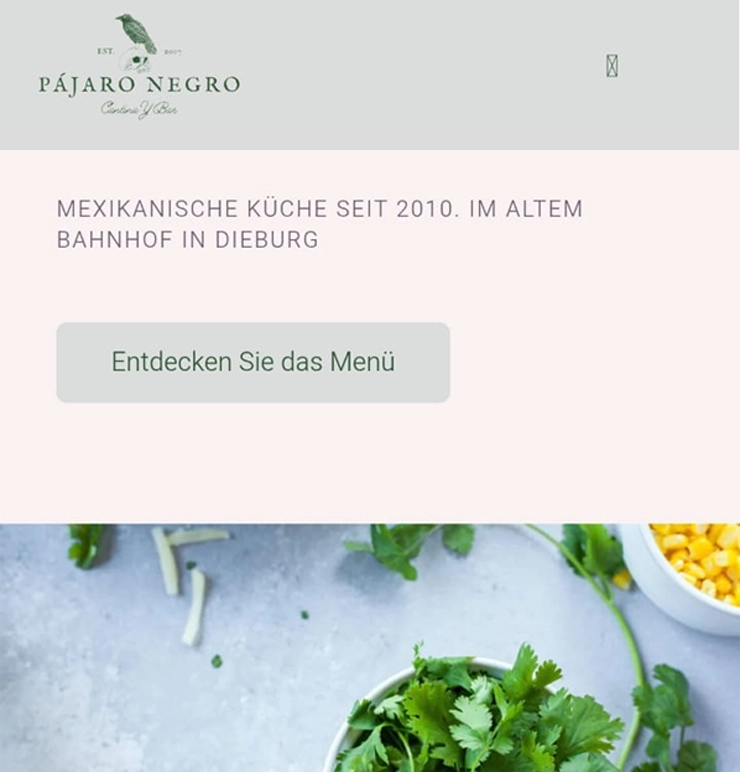Tap the Pájaro Negro logo to go home
Viewport: 740px width, 772px height.
click(x=139, y=69)
